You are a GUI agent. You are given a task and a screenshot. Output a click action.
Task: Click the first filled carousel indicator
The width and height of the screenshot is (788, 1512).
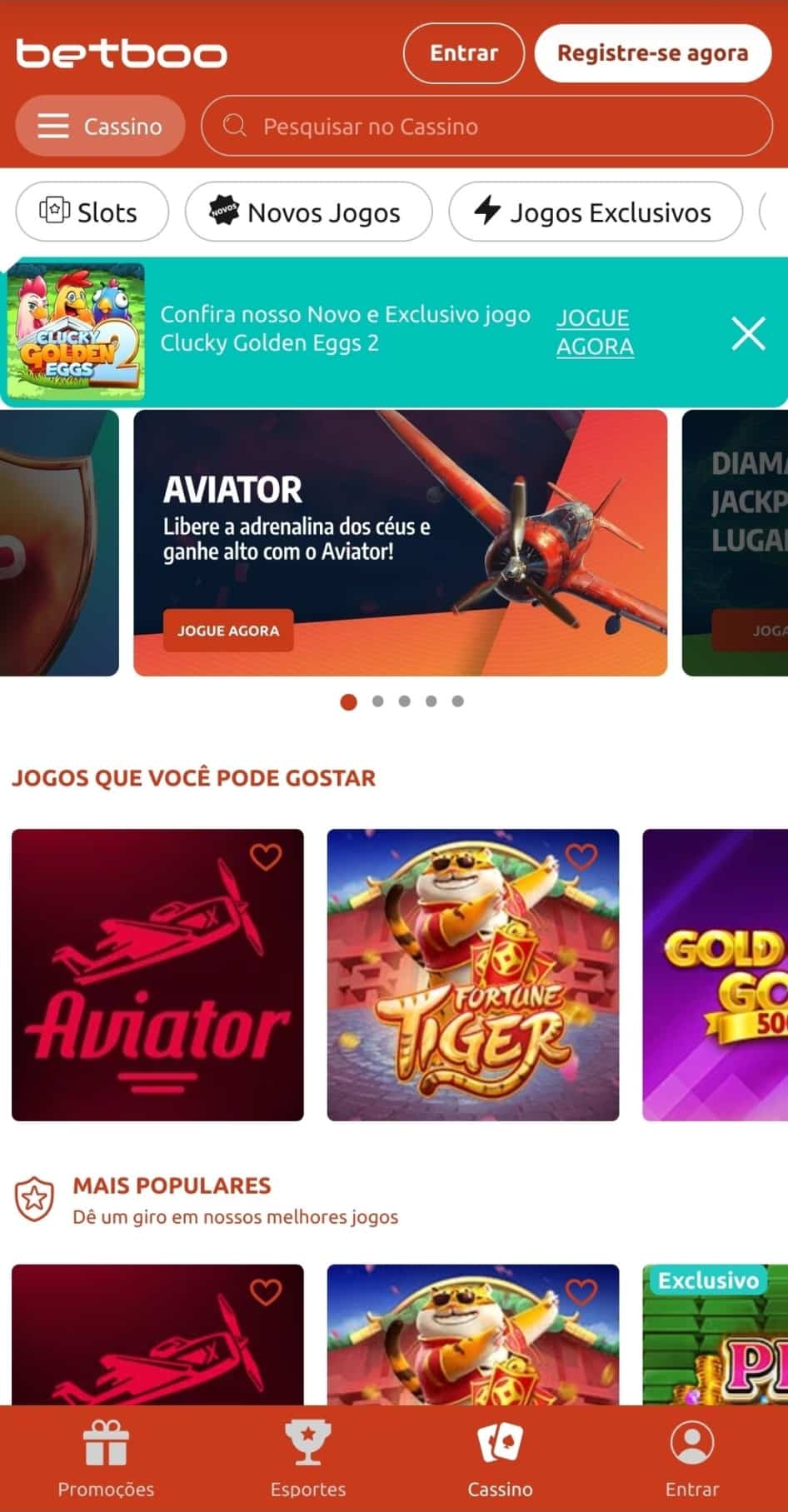[348, 702]
